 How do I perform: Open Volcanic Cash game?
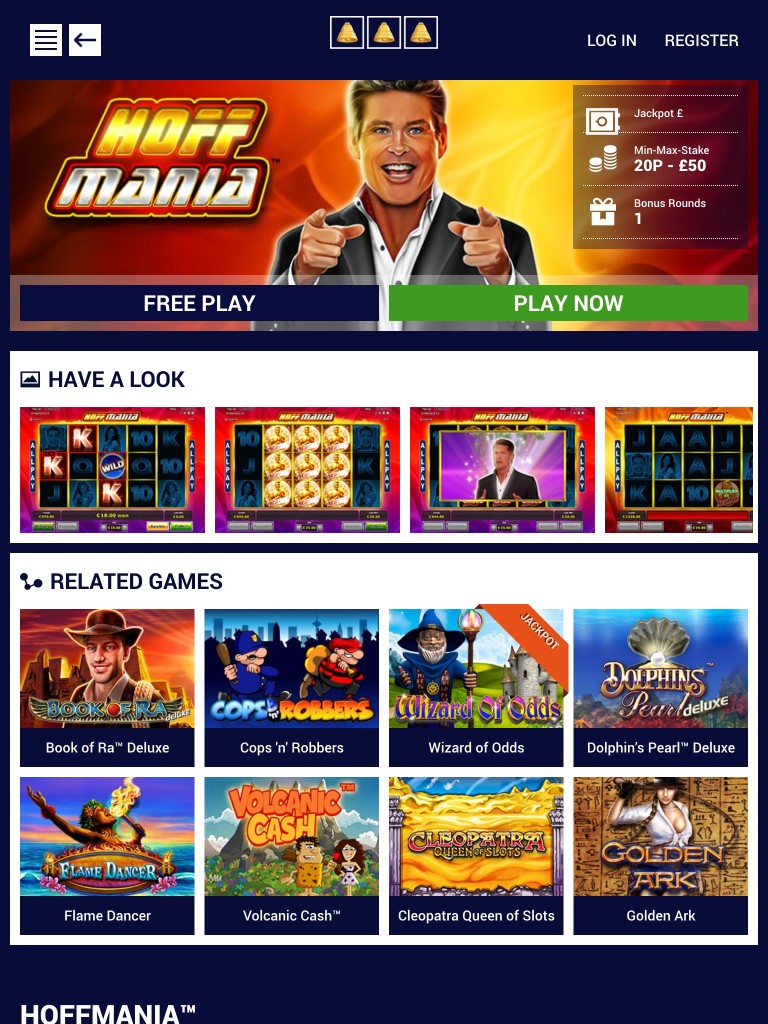click(x=292, y=855)
